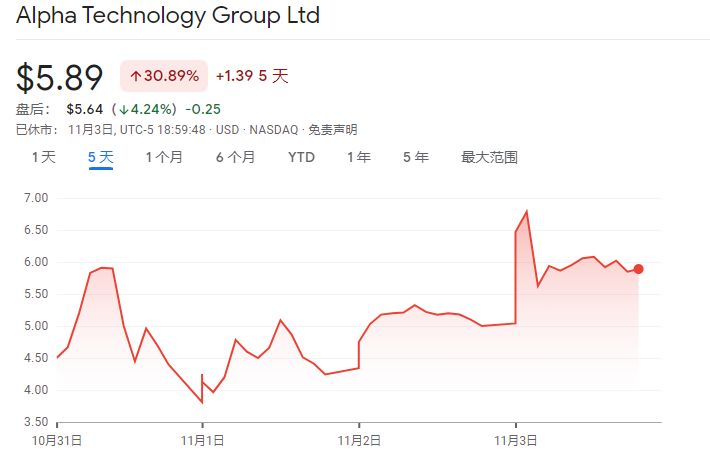Image resolution: width=710 pixels, height=456 pixels.
Task: View the 1 年 price chart
Action: pyautogui.click(x=359, y=157)
